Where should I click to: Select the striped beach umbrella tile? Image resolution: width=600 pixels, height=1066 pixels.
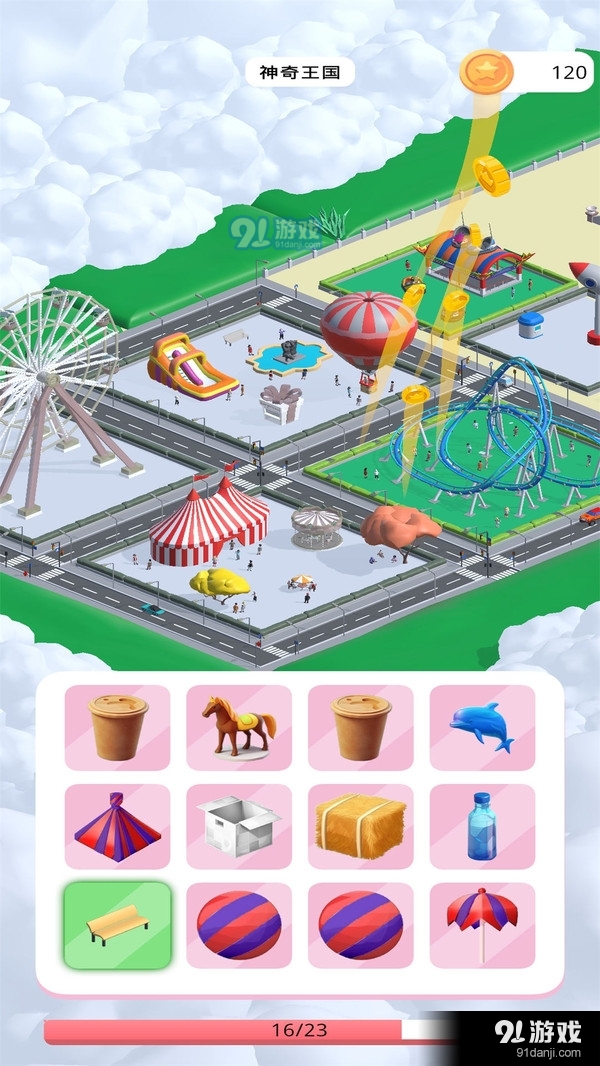tap(482, 925)
